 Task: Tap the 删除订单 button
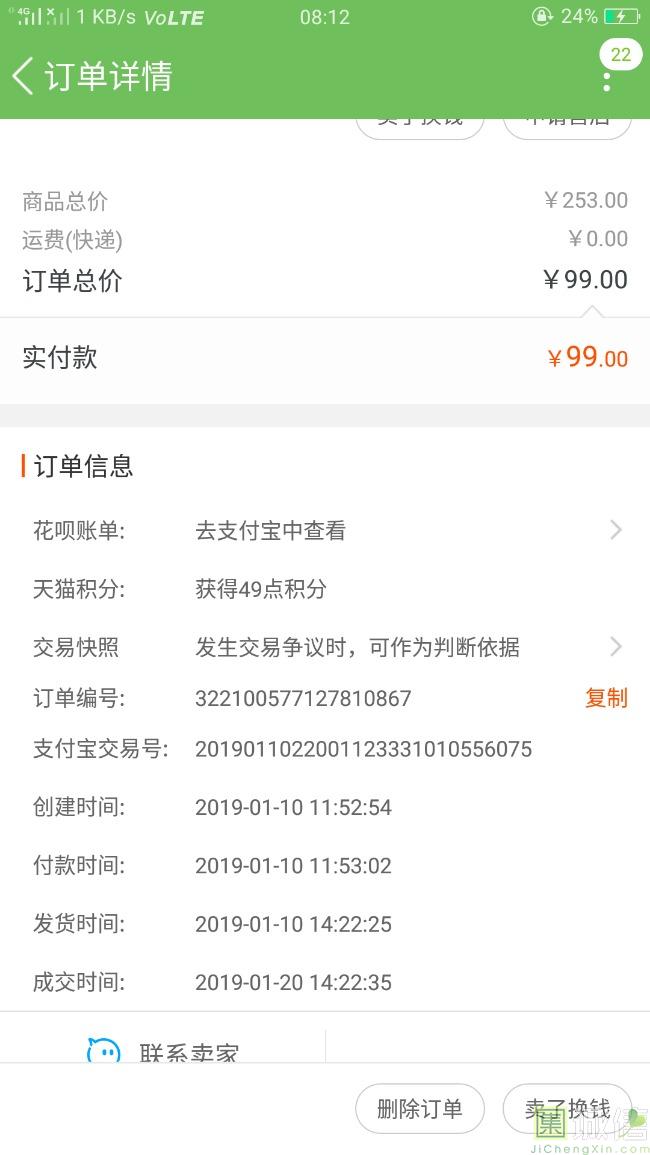point(420,1108)
